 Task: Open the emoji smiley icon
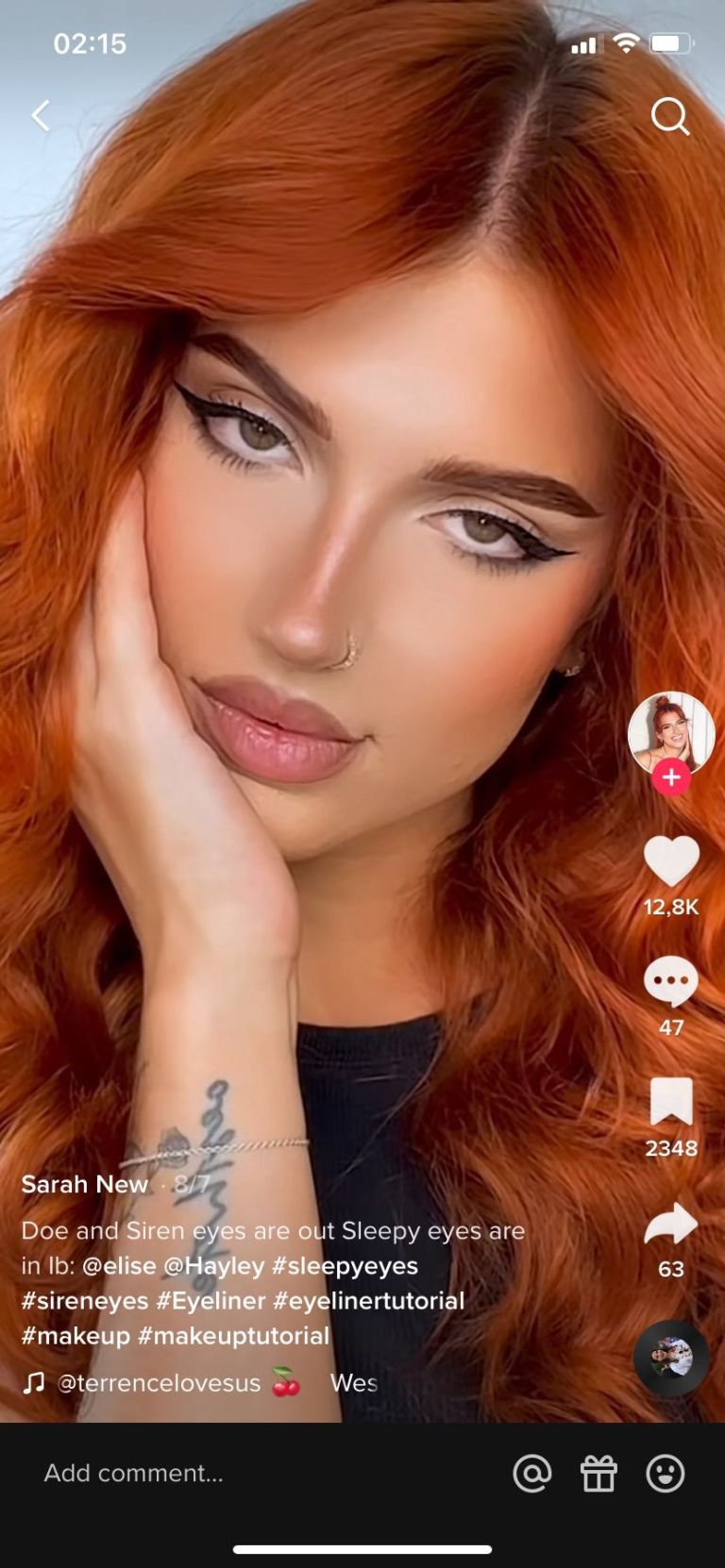666,1474
